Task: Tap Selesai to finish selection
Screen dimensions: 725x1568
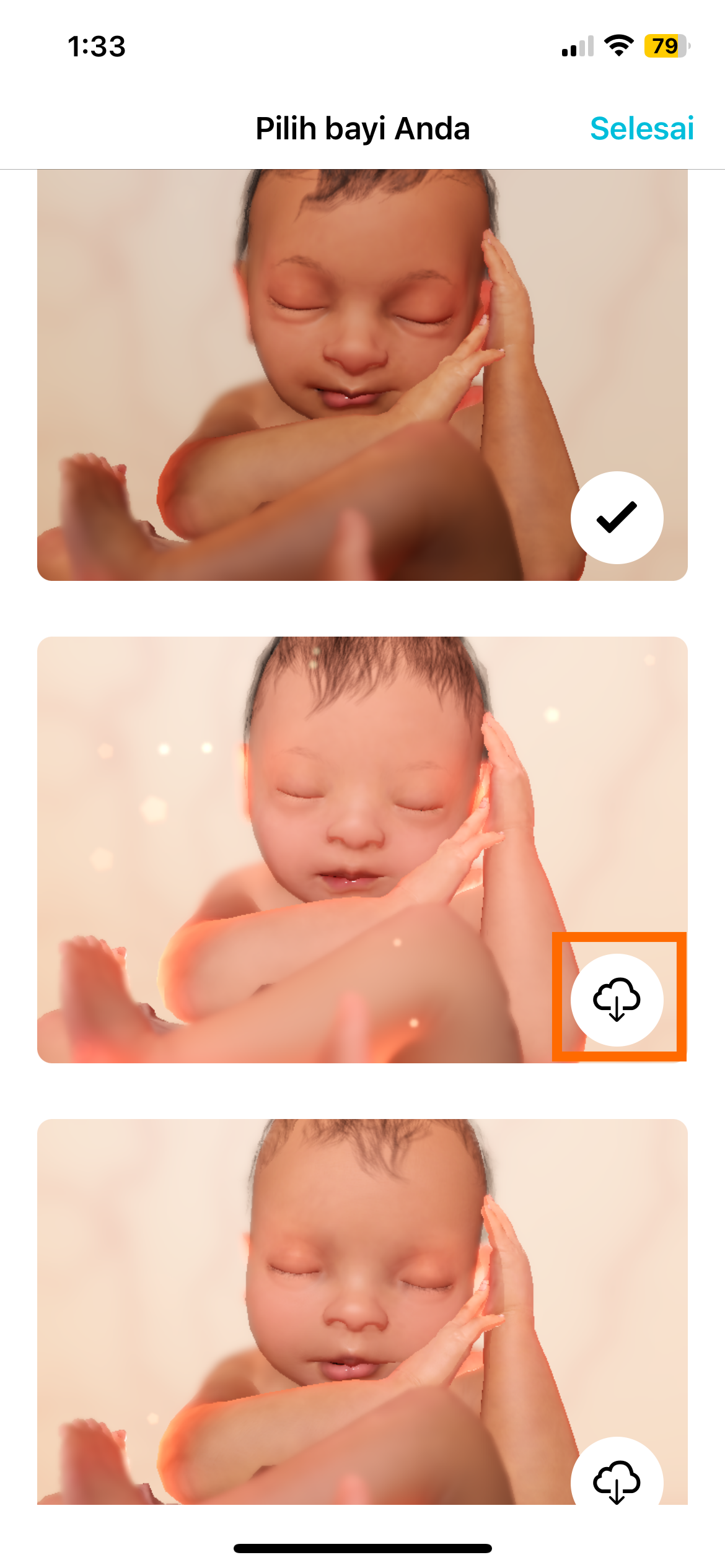Action: tap(641, 129)
